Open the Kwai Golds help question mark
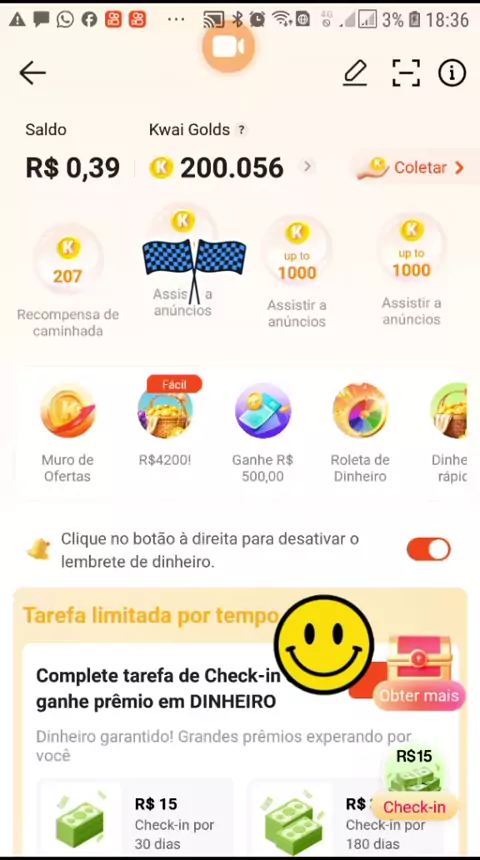Viewport: 480px width, 860px height. [240, 130]
